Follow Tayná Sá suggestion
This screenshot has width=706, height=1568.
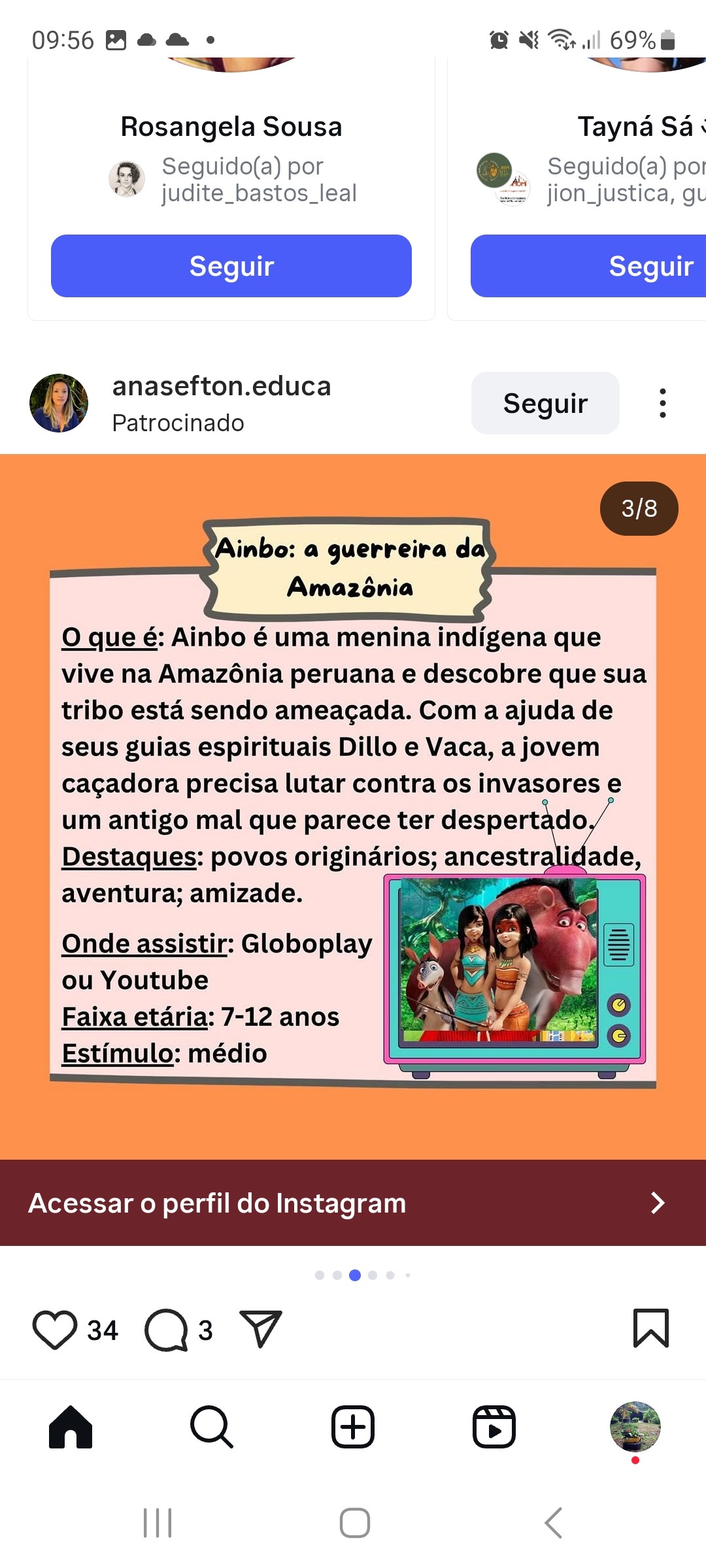[x=588, y=266]
